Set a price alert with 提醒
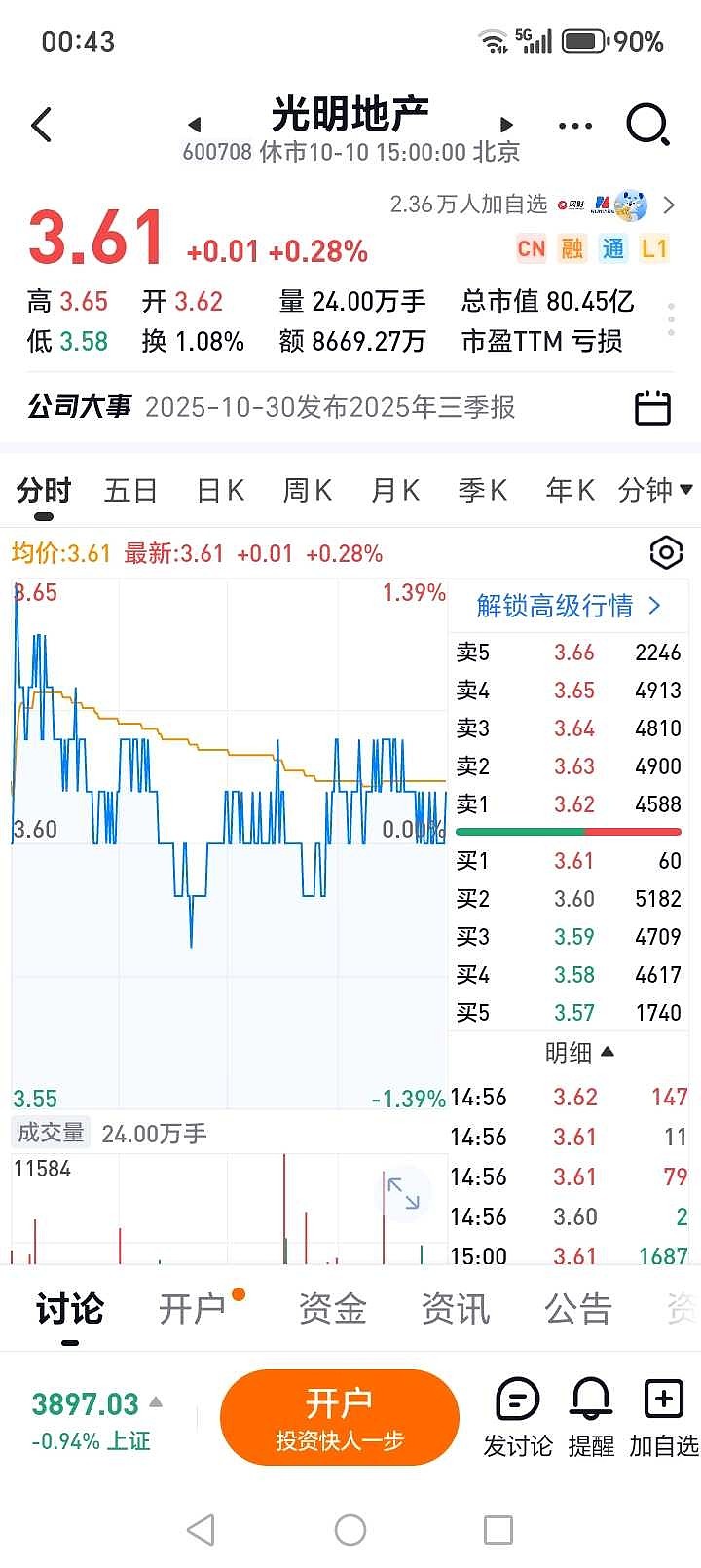The height and width of the screenshot is (1568, 701). pyautogui.click(x=591, y=1417)
